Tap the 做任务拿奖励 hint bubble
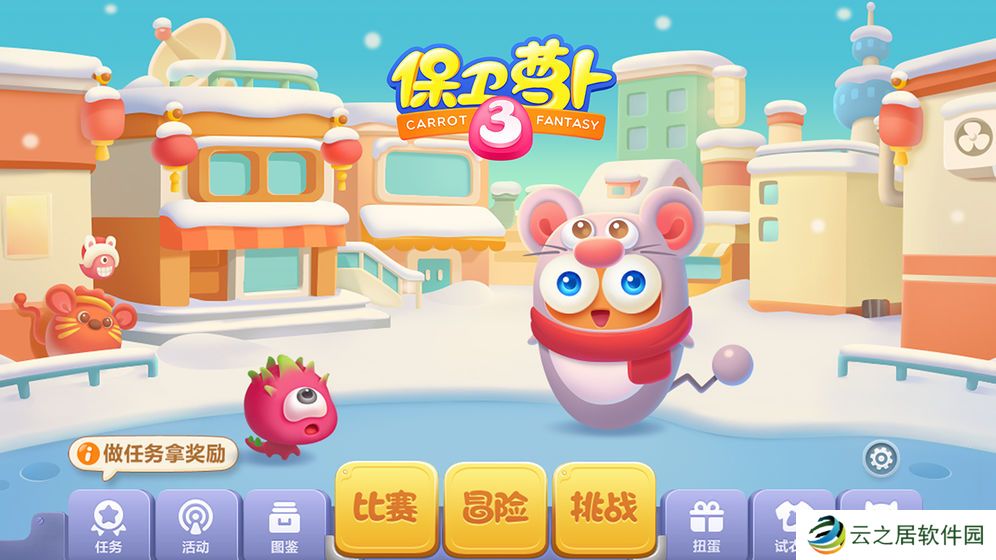Screen dimensions: 996x560 click(154, 454)
